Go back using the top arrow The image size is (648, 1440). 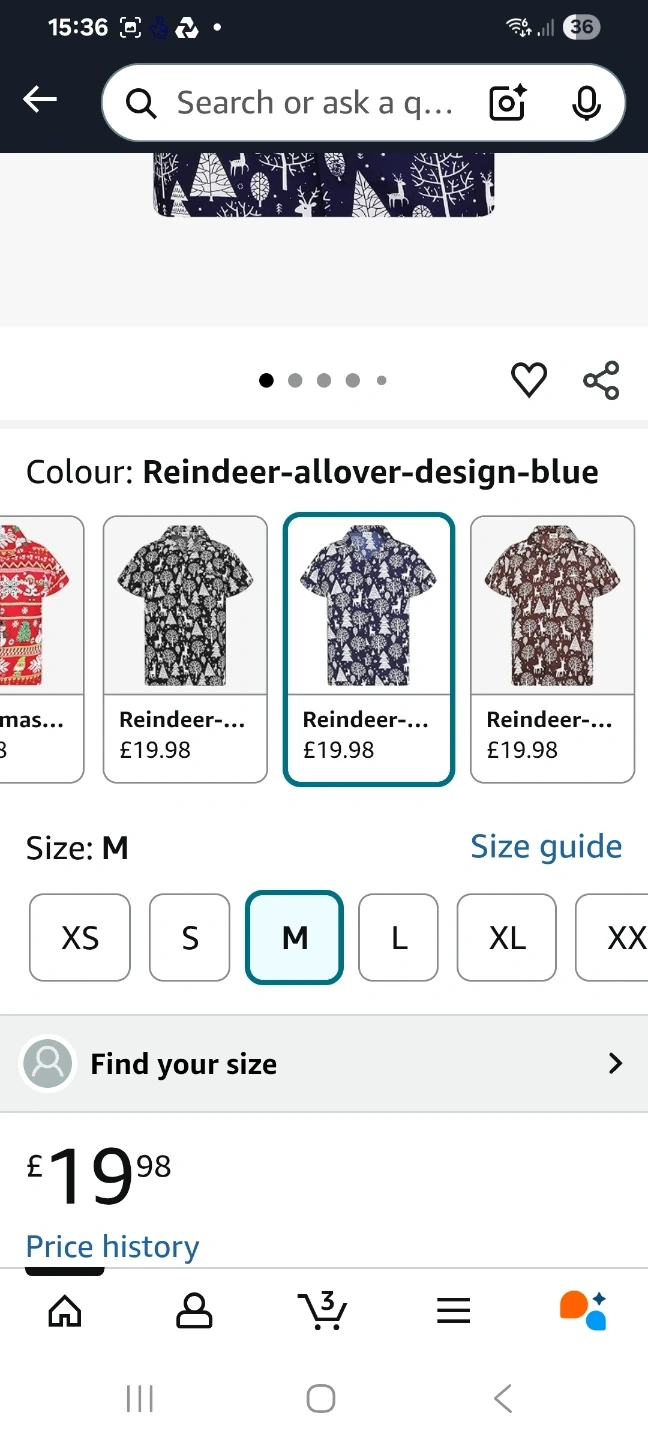tap(40, 99)
